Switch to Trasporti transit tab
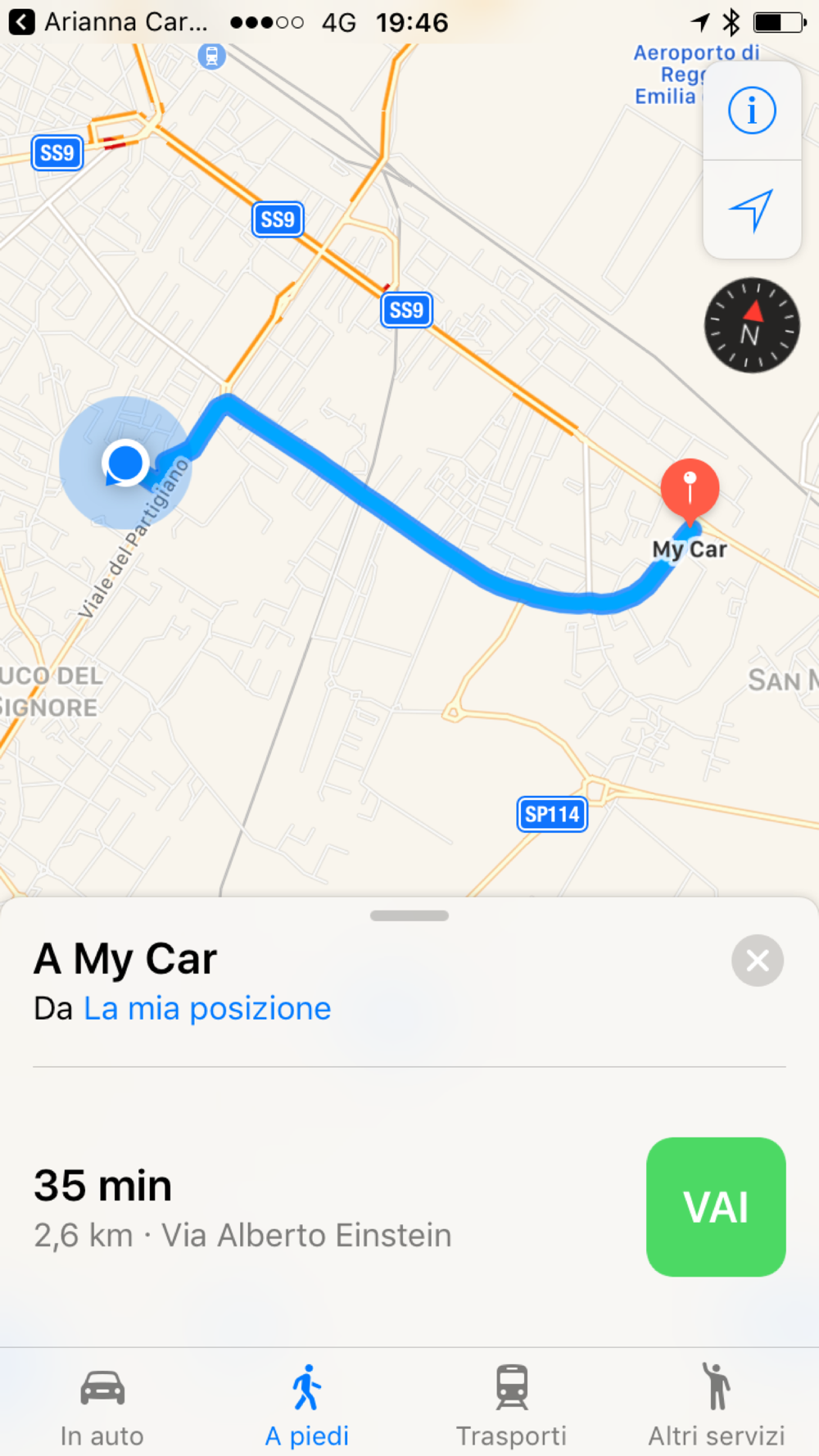Image resolution: width=819 pixels, height=1456 pixels. [512, 1404]
